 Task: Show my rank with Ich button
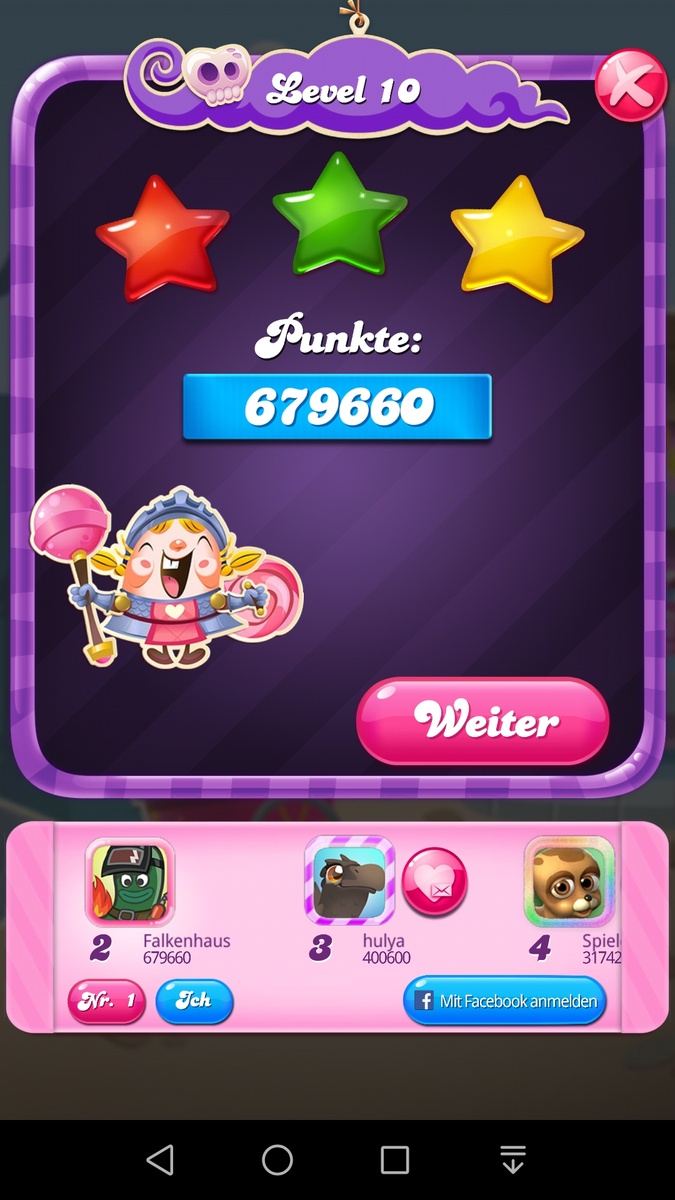194,1001
